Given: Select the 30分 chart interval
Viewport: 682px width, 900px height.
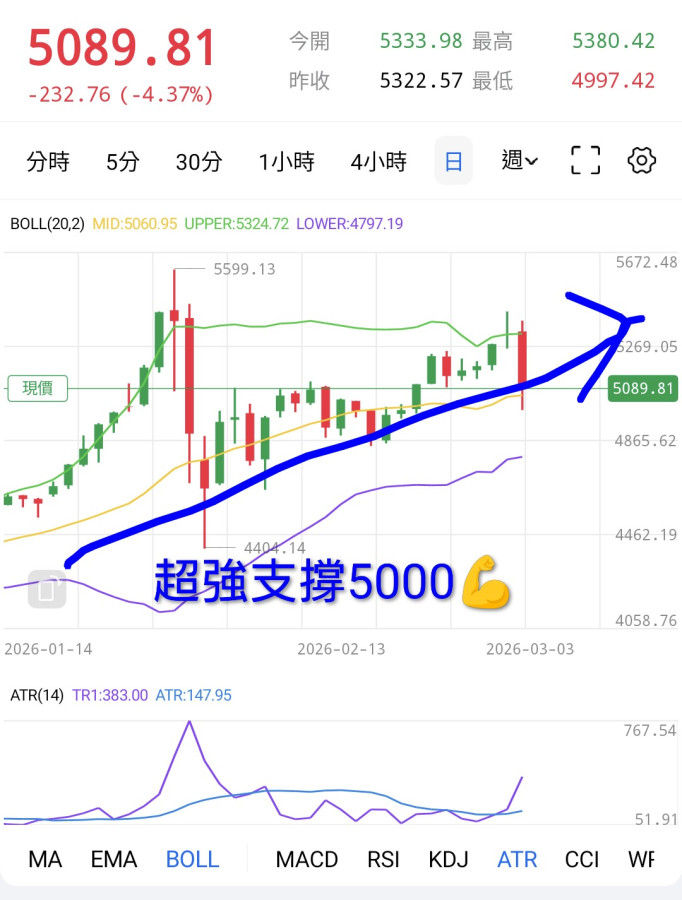Looking at the screenshot, I should coord(198,161).
